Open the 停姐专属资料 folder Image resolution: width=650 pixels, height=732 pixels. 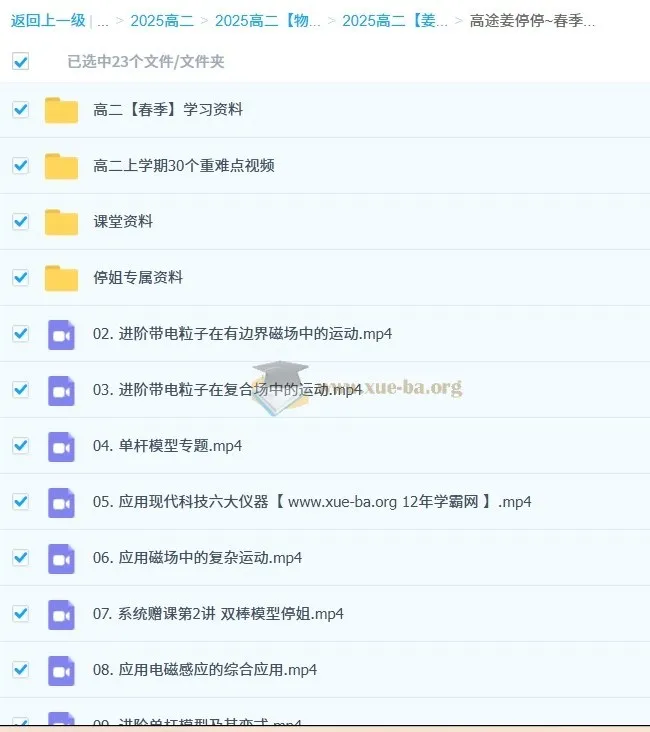click(x=138, y=278)
